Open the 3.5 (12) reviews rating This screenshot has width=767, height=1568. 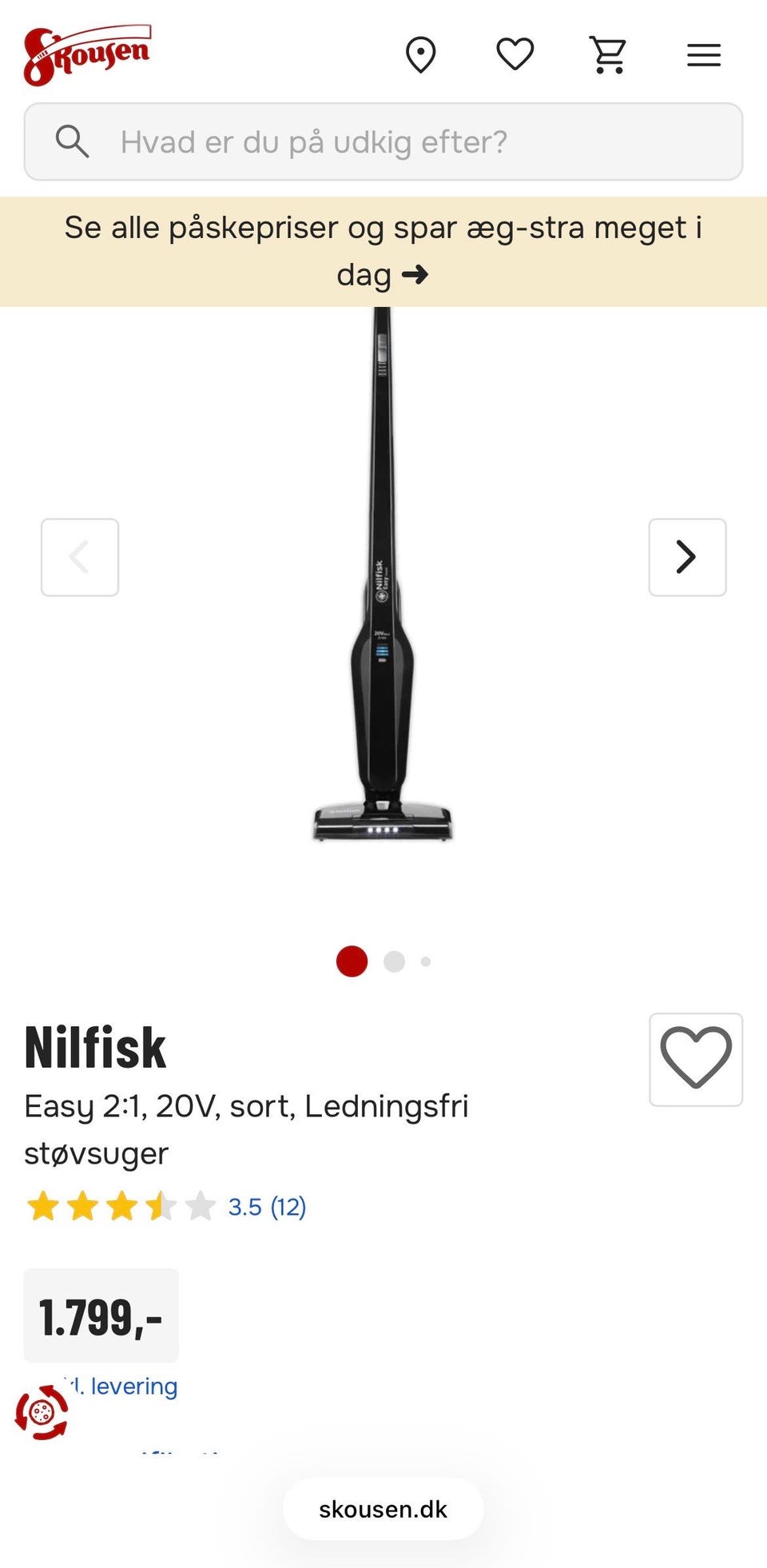point(266,1207)
